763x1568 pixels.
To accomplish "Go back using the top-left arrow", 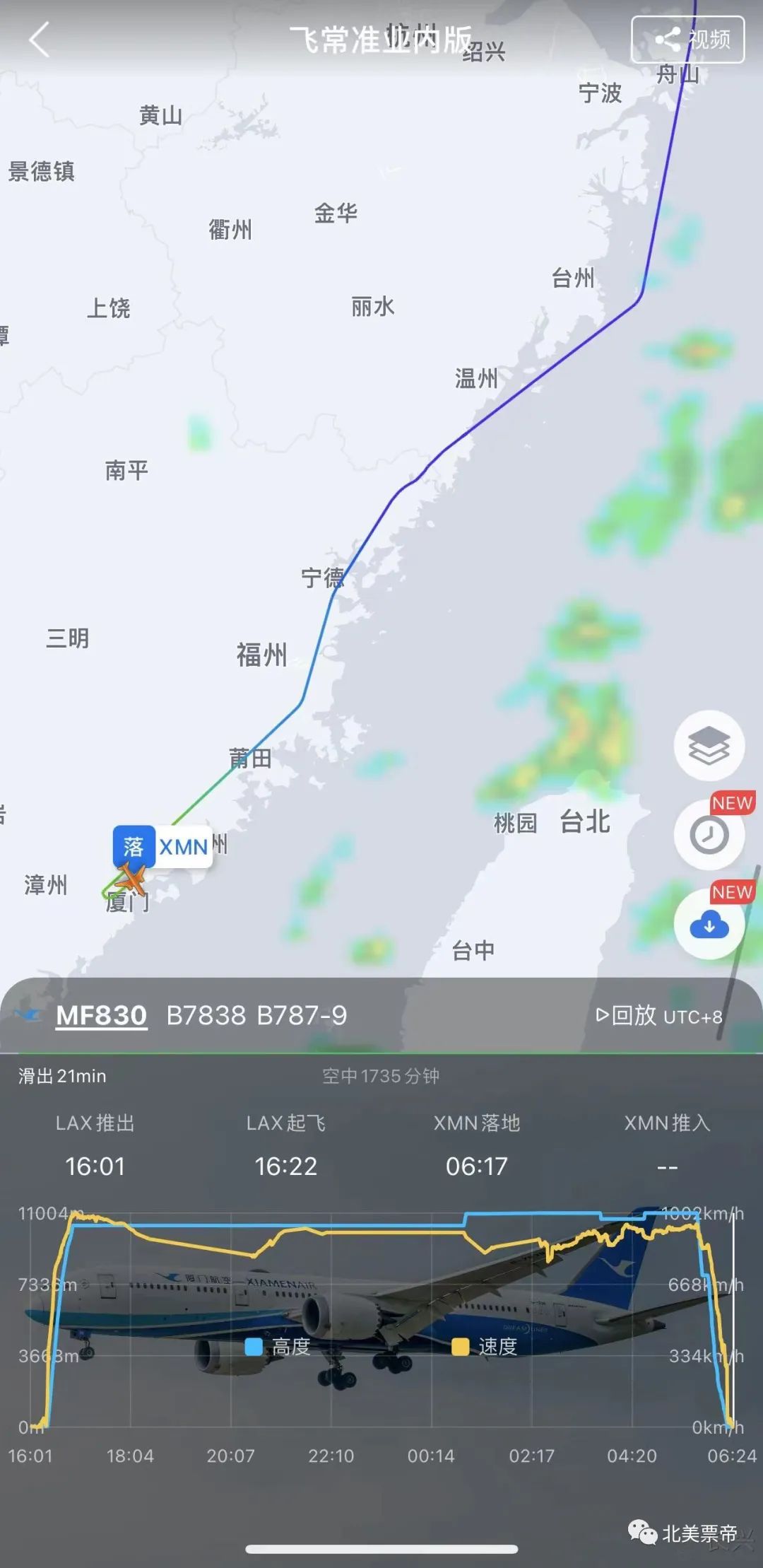I will point(40,39).
